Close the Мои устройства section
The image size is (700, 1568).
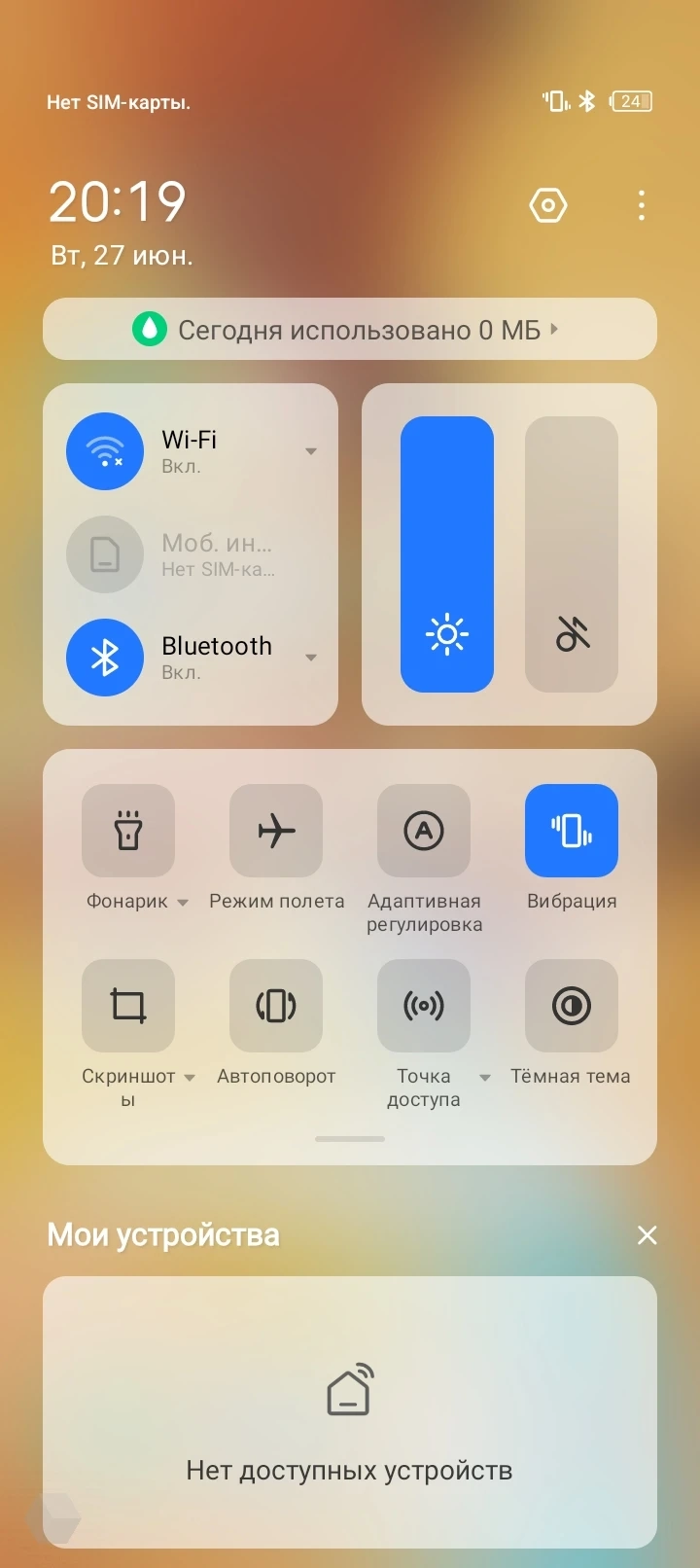pyautogui.click(x=647, y=1235)
